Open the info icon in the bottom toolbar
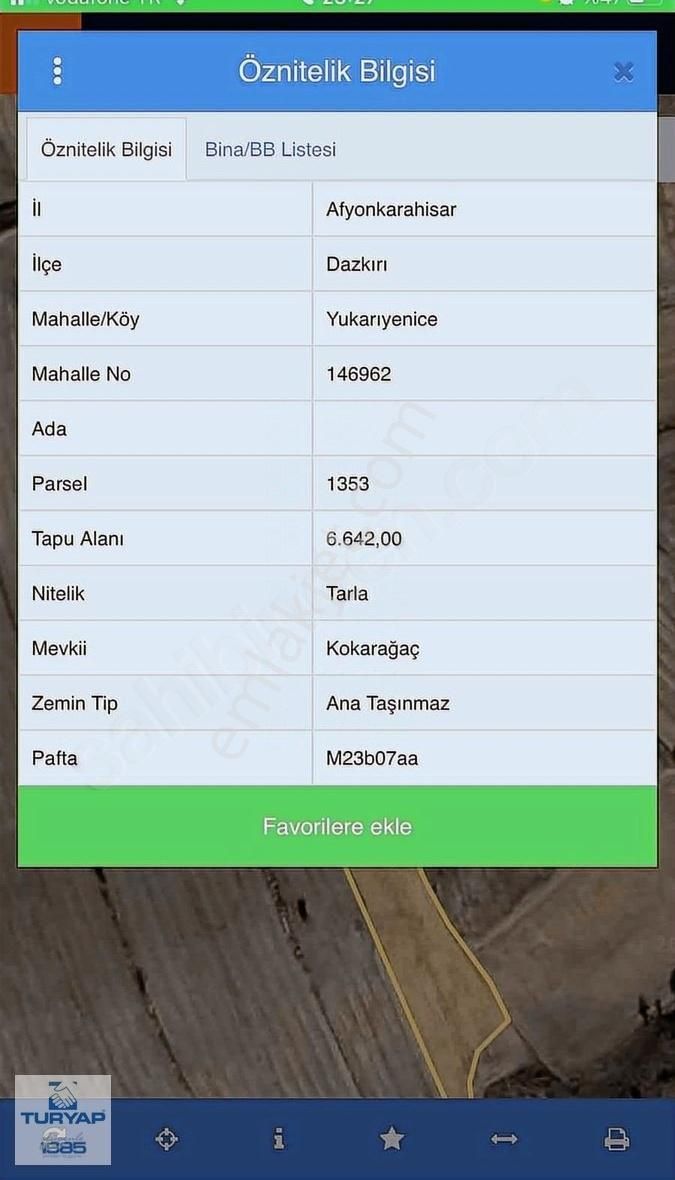This screenshot has height=1180, width=675. [x=279, y=1138]
